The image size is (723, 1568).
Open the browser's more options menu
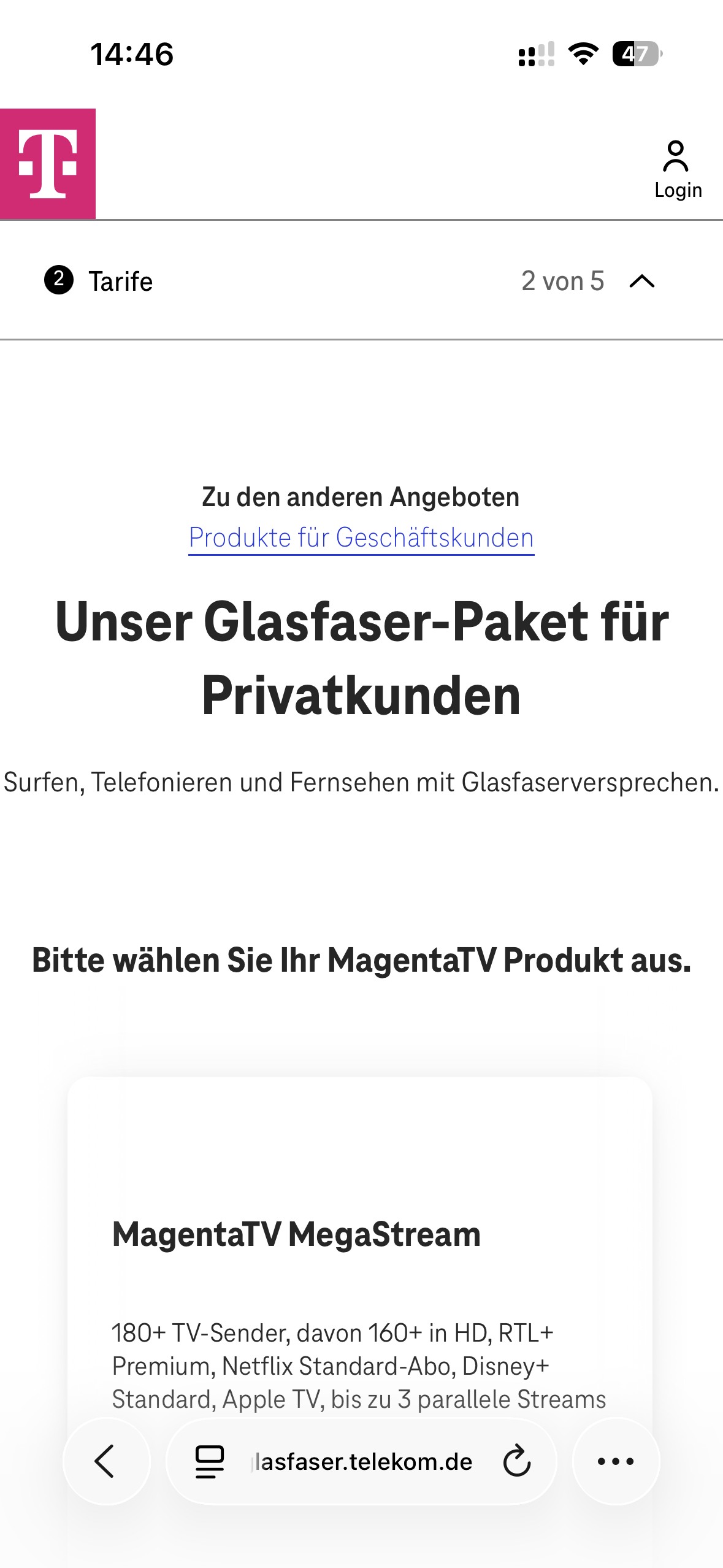(616, 1461)
